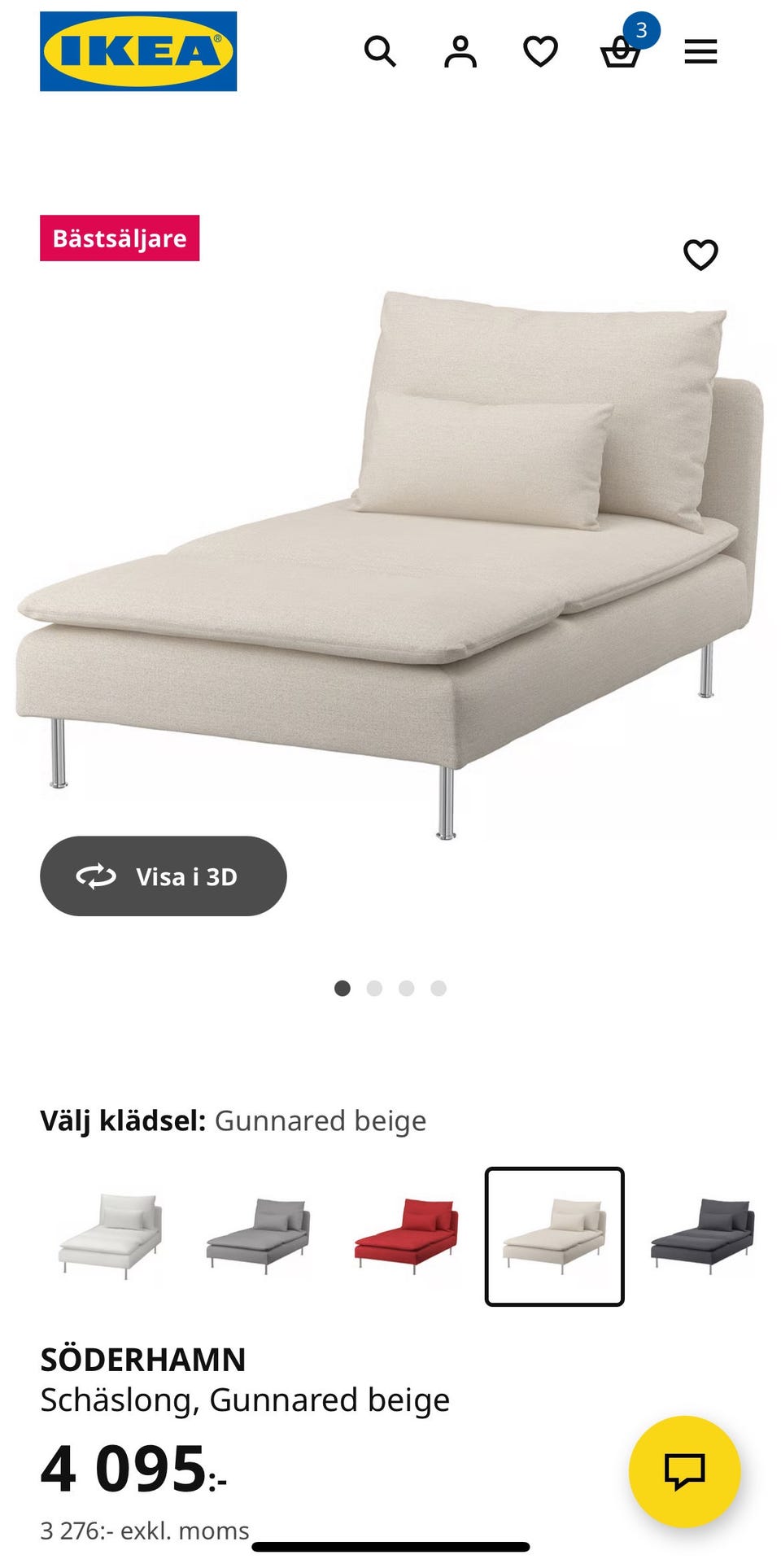Click the Bästsäljare badge
781x1568 pixels.
tap(119, 238)
